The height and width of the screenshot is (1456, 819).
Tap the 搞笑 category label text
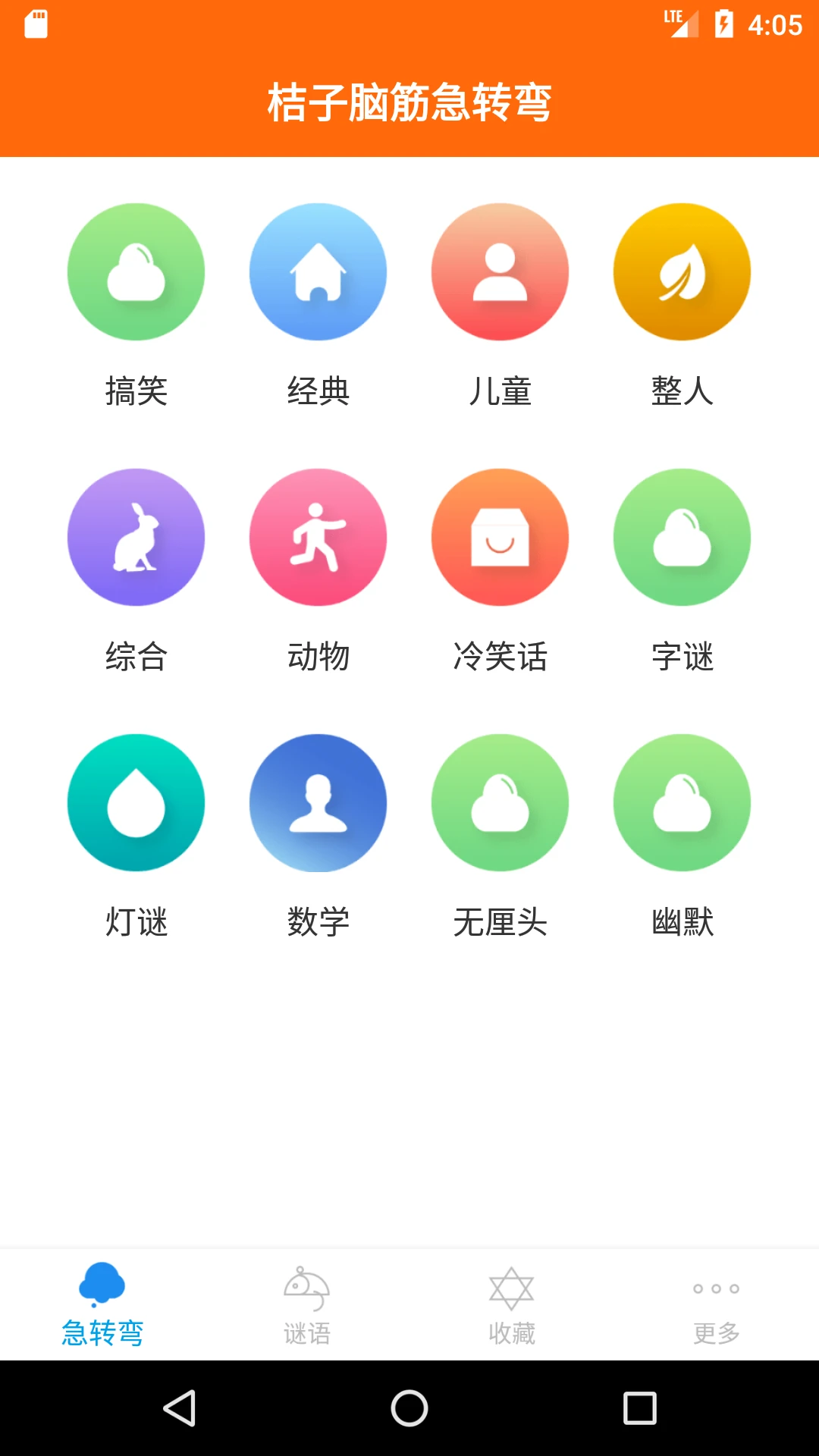pyautogui.click(x=136, y=391)
